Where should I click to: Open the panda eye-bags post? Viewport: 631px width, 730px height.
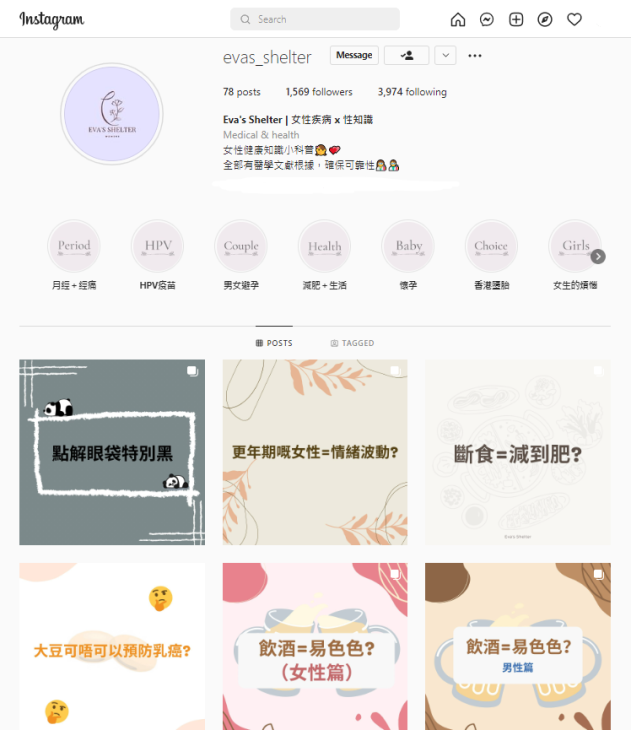(x=112, y=452)
